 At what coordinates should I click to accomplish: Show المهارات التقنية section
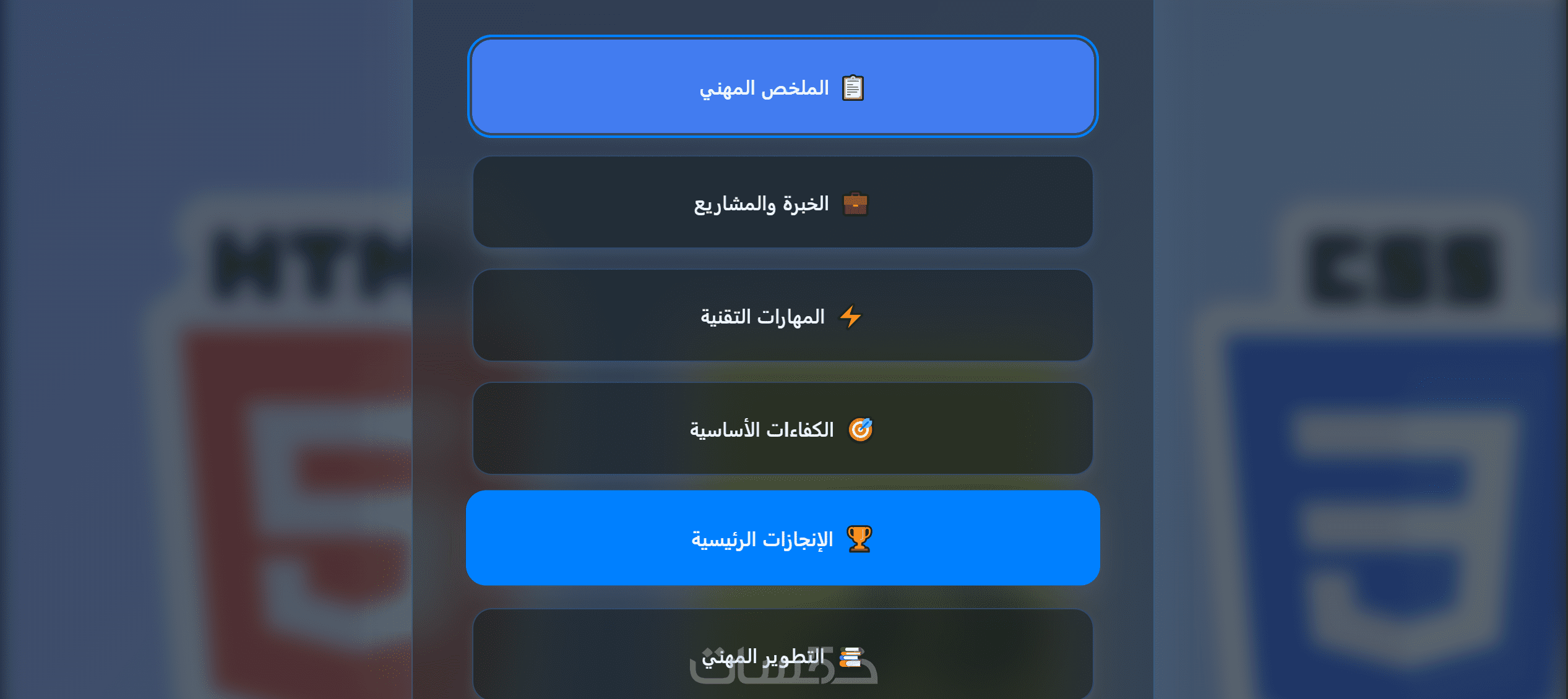[782, 316]
